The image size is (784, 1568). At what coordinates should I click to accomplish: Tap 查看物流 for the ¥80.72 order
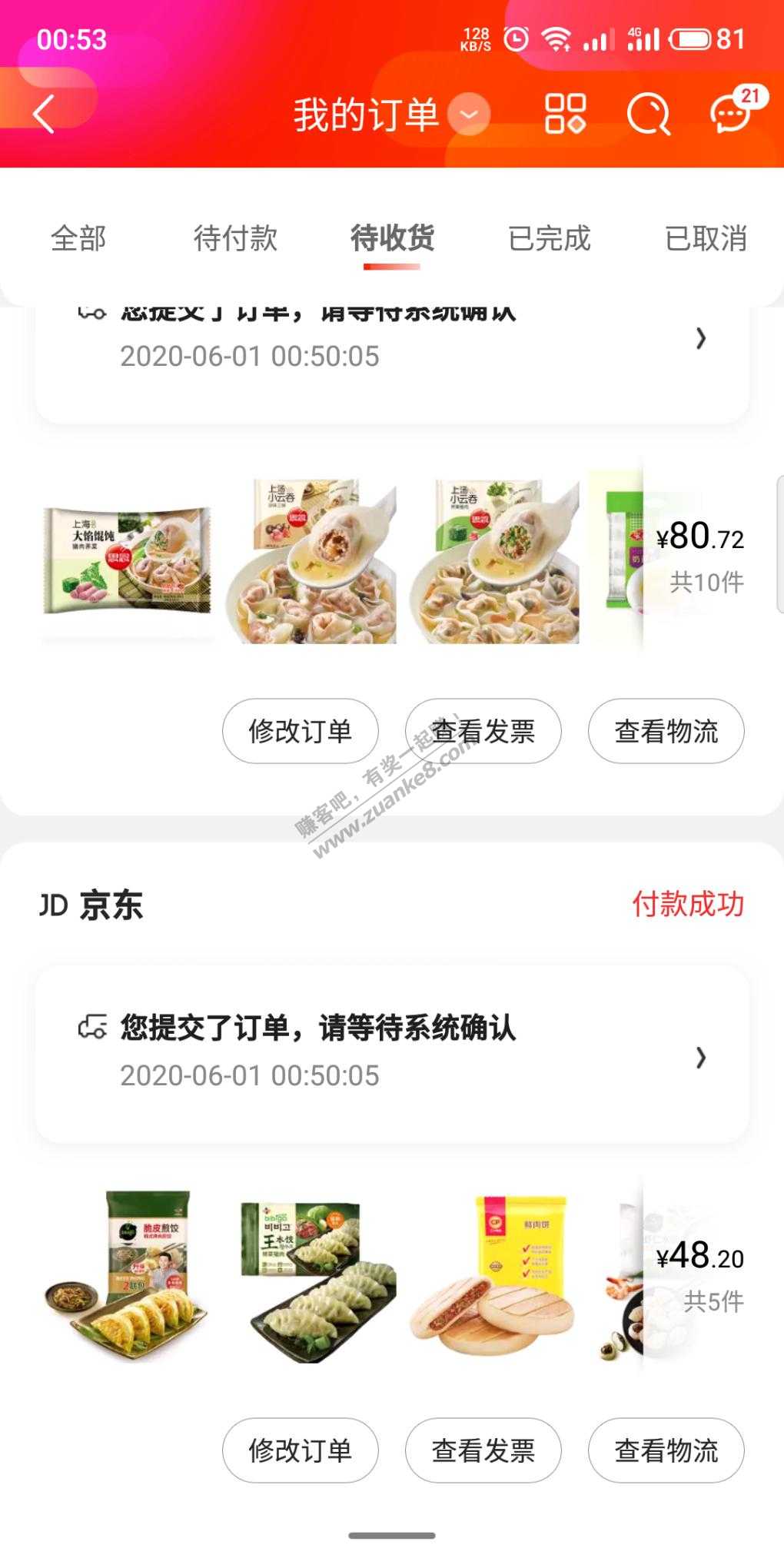coord(666,731)
